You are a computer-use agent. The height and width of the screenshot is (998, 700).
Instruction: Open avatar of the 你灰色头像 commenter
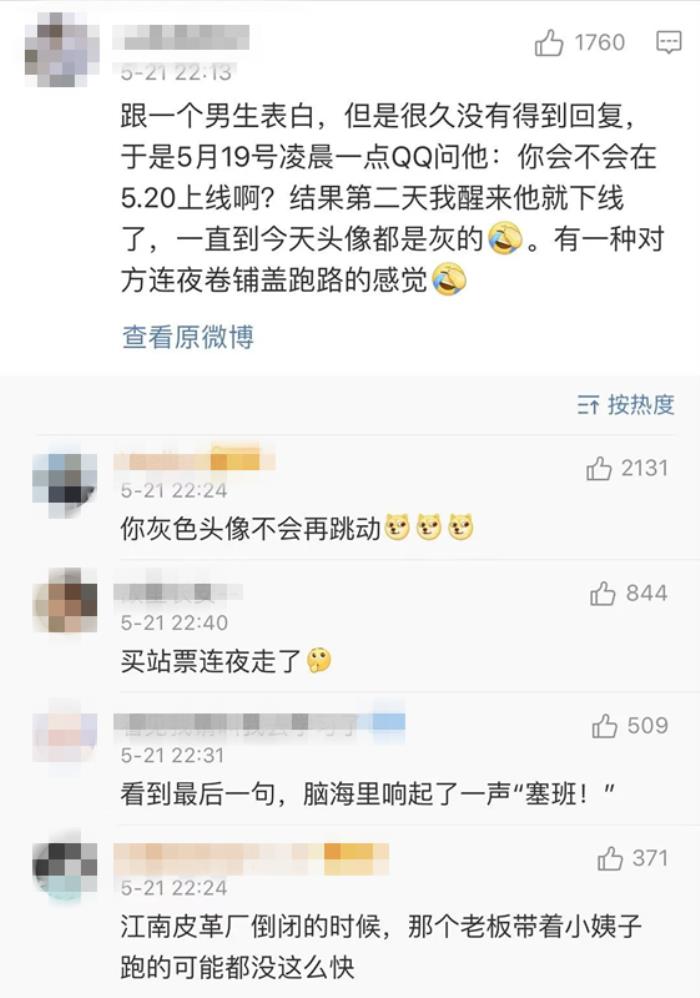coord(65,483)
